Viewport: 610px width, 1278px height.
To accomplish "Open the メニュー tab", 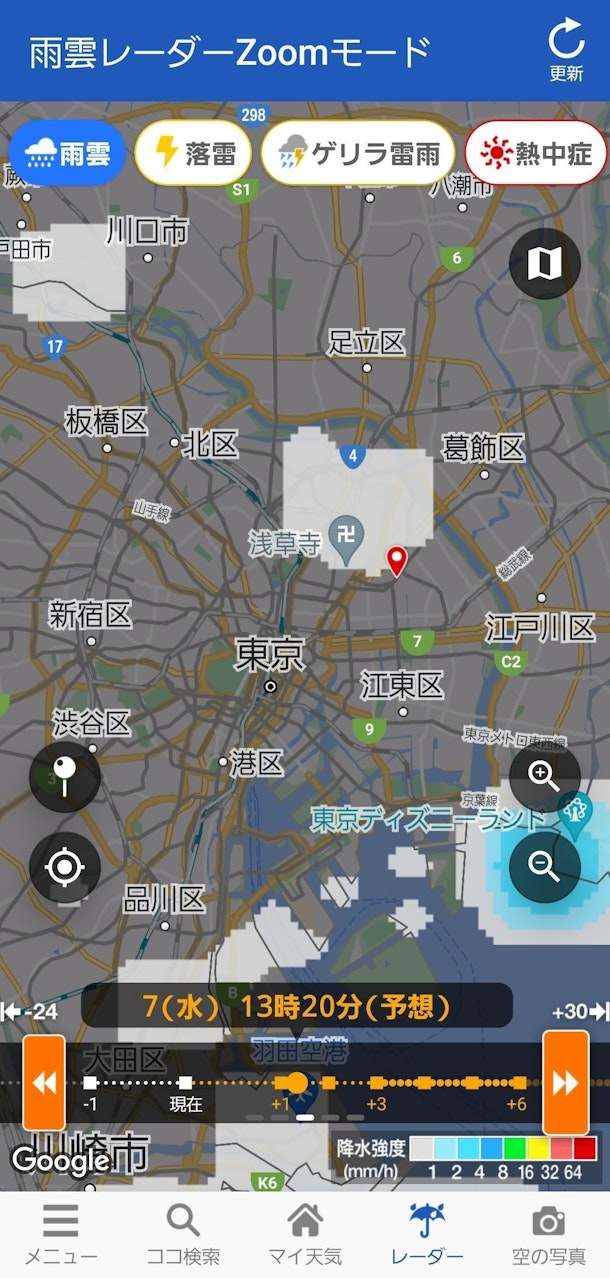I will (61, 1235).
